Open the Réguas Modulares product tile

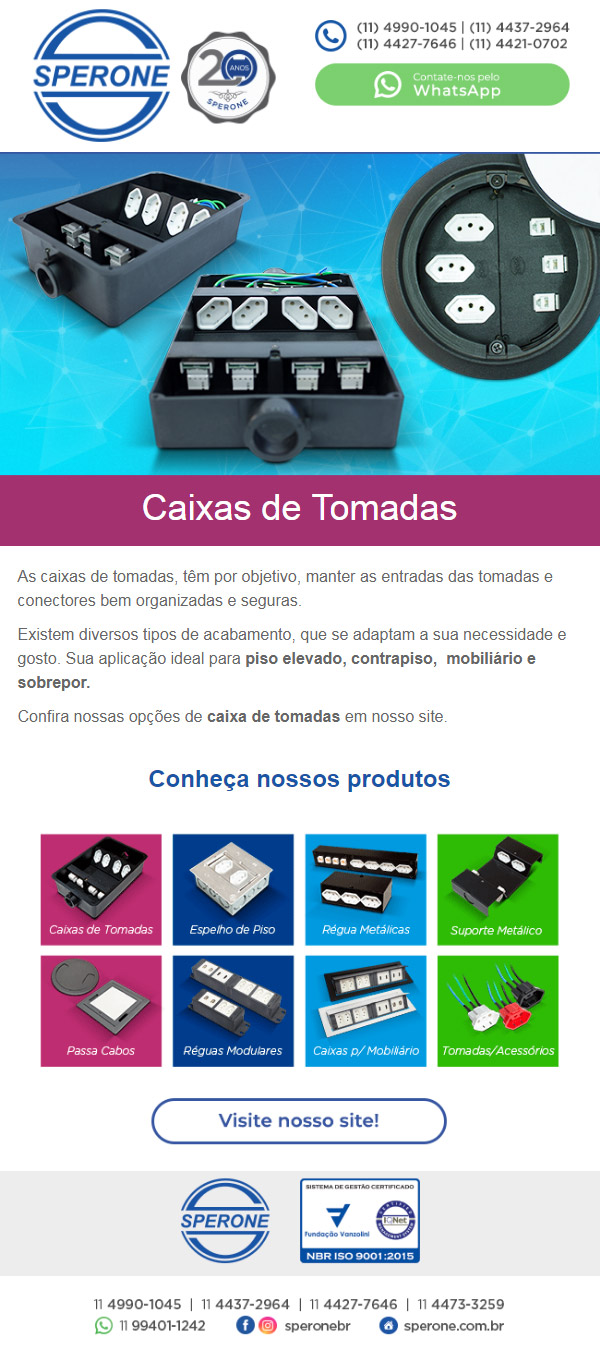point(233,1011)
